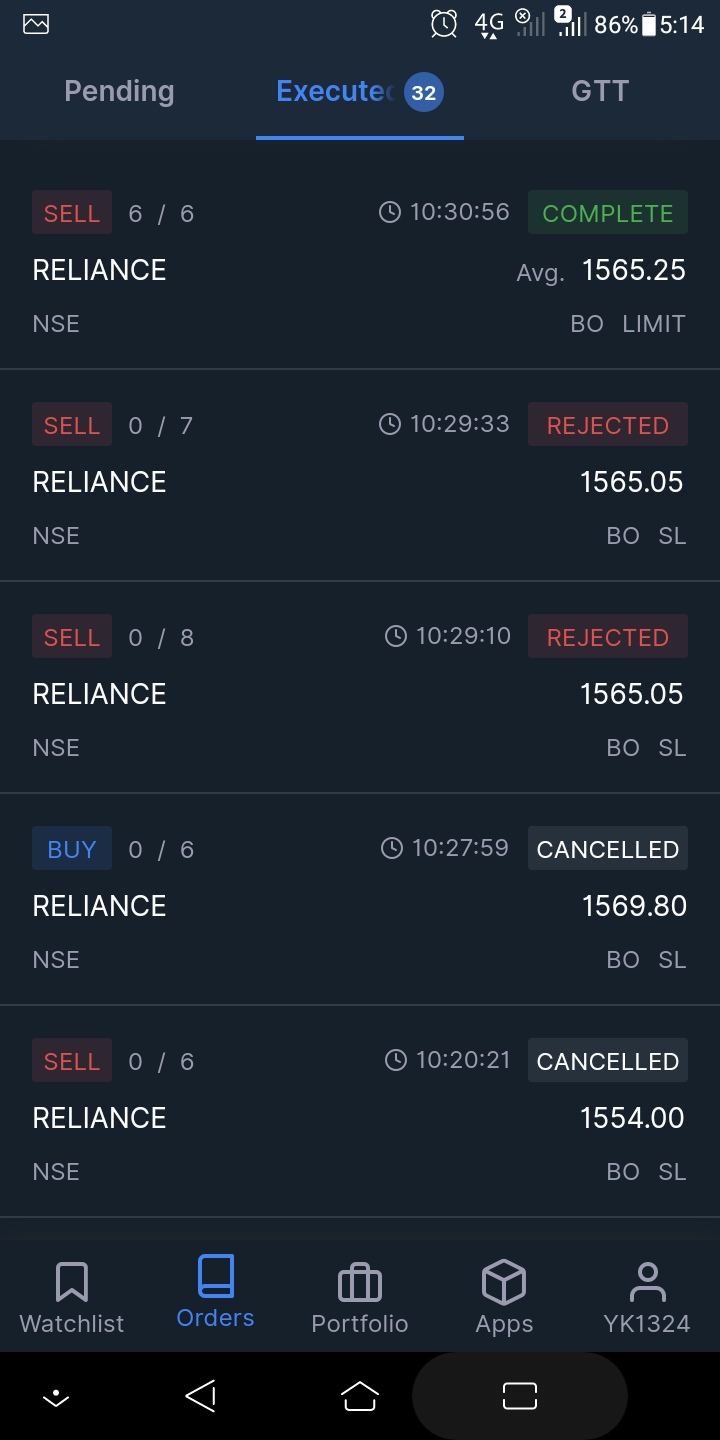Switch to the Pending tab
The height and width of the screenshot is (1440, 720).
[119, 92]
